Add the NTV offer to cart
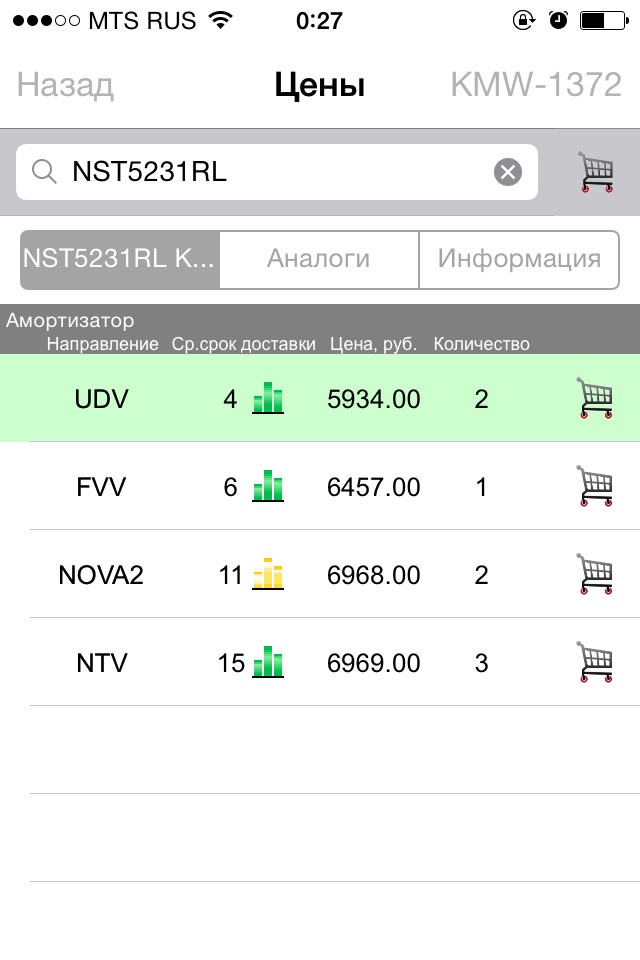Viewport: 640px width, 960px height. 595,662
